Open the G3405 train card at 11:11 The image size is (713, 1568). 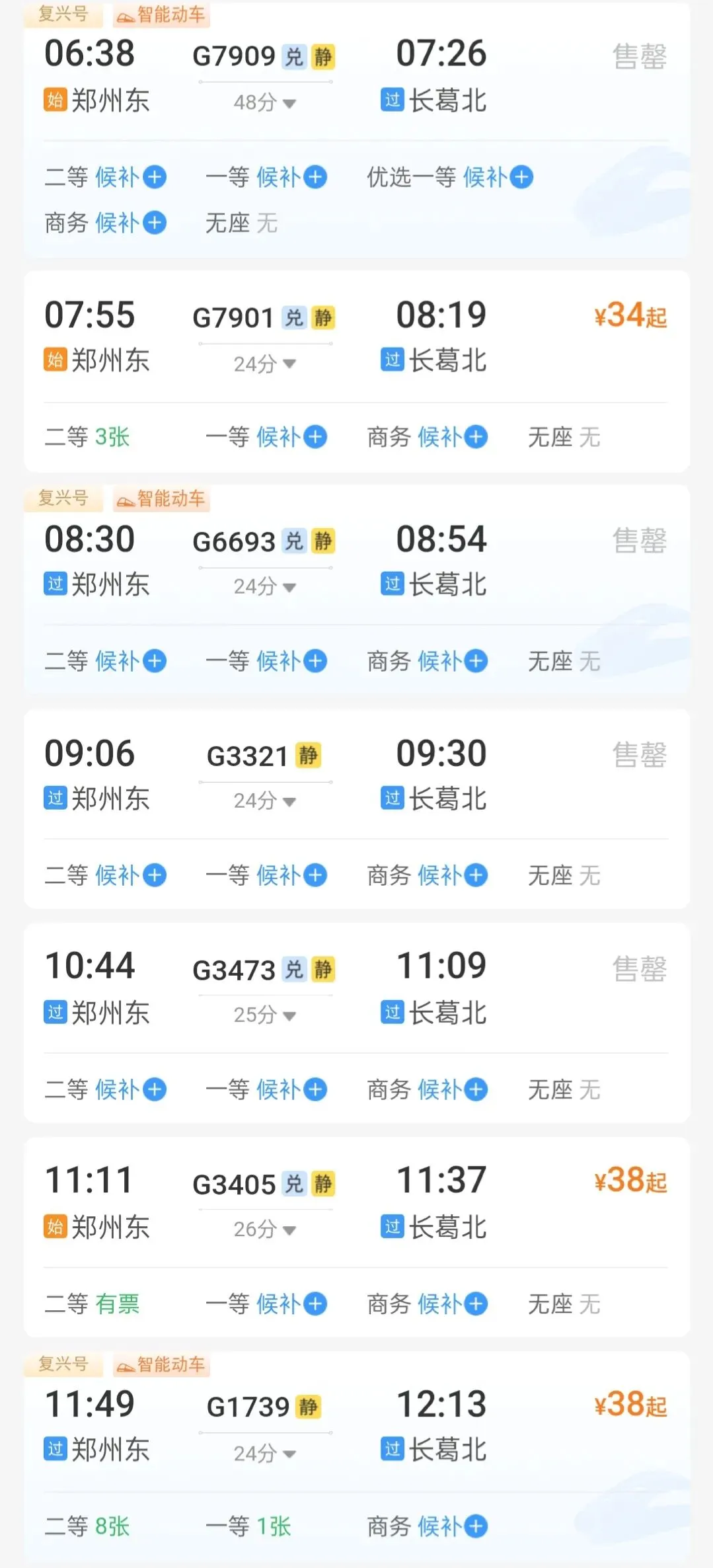357,1237
